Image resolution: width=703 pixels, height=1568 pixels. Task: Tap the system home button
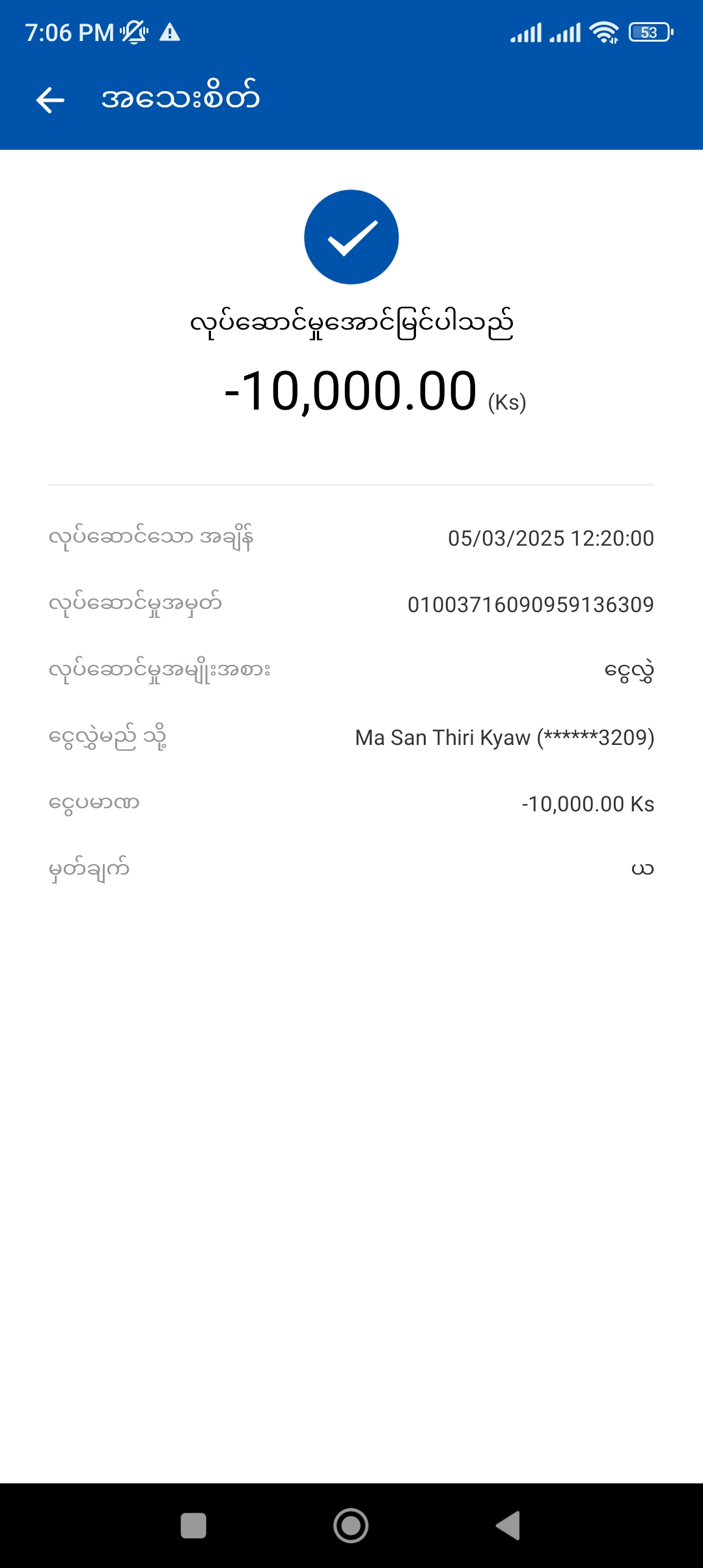[351, 1525]
